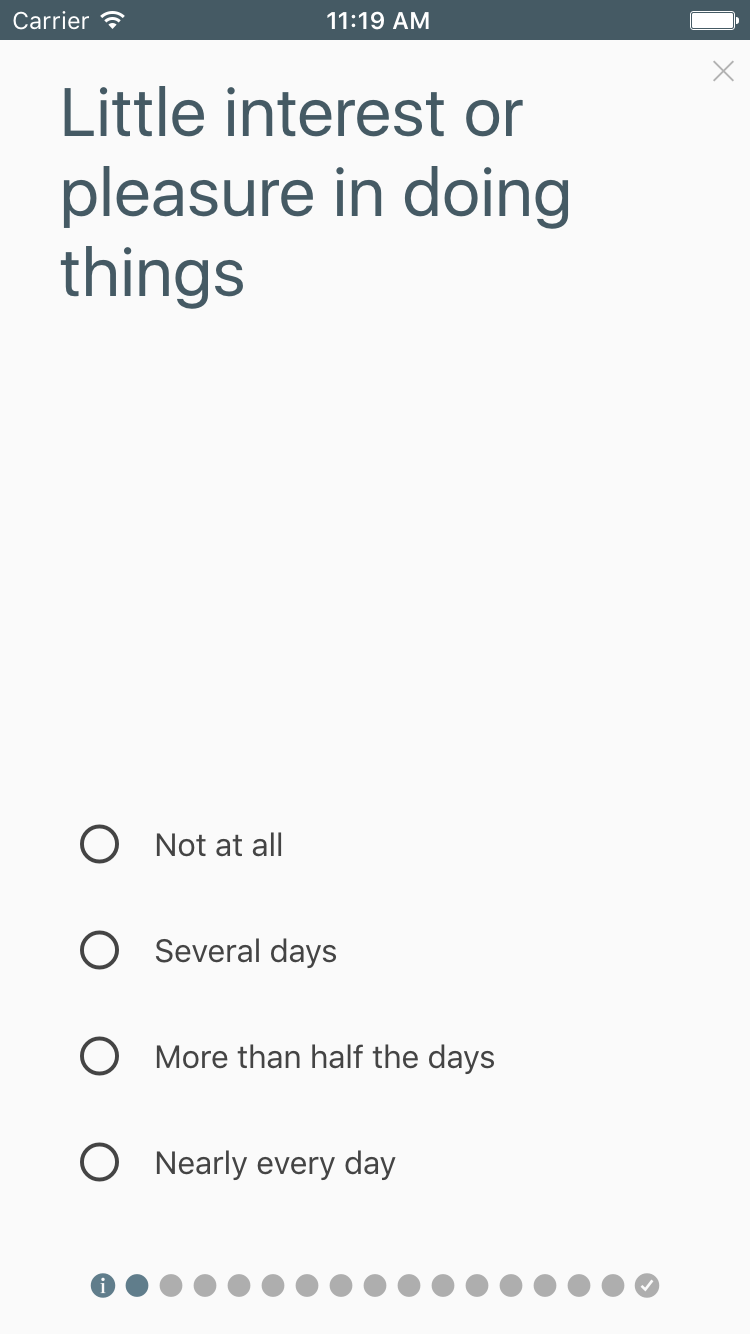Choose 'Several days' as the answer
This screenshot has width=750, height=1334.
point(99,950)
